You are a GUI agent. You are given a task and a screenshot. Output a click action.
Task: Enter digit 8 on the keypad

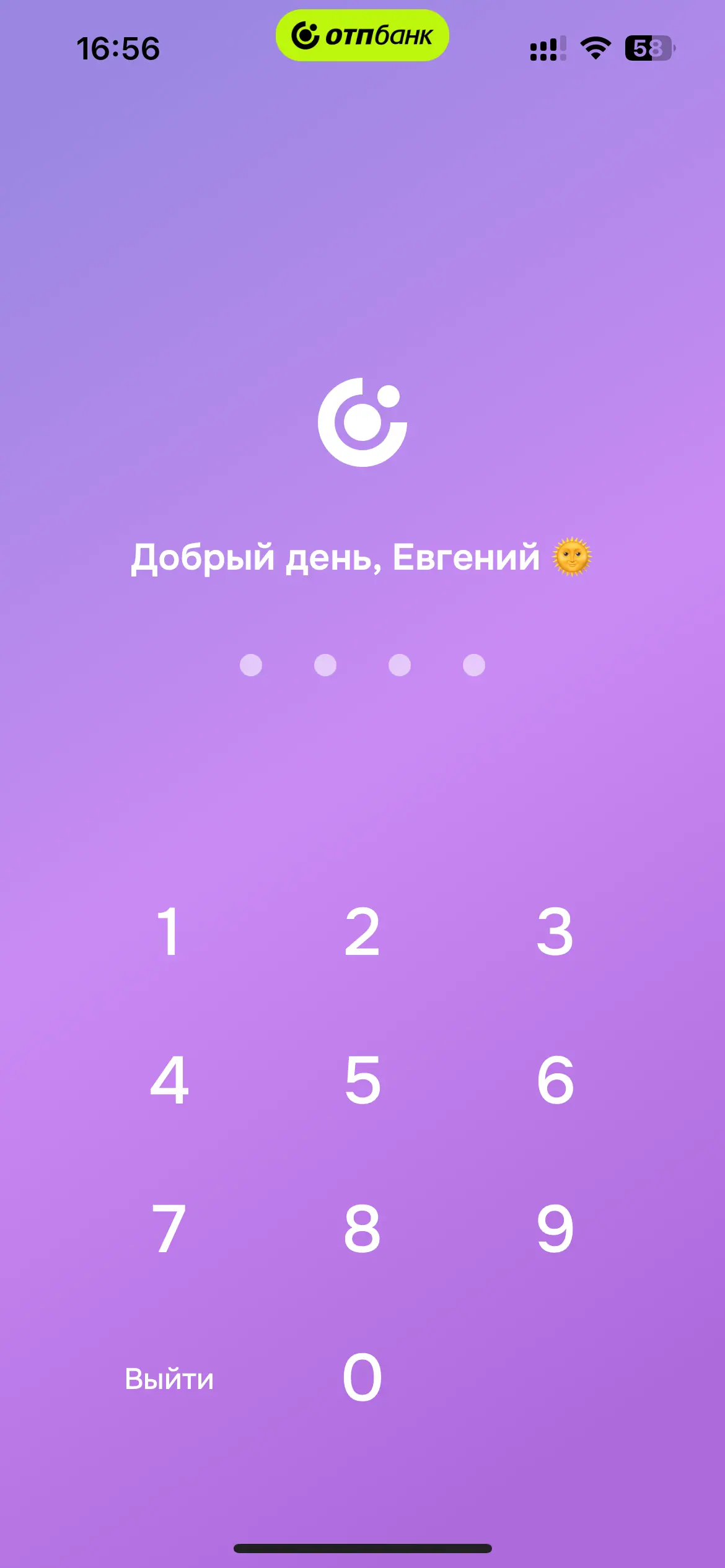[362, 1229]
